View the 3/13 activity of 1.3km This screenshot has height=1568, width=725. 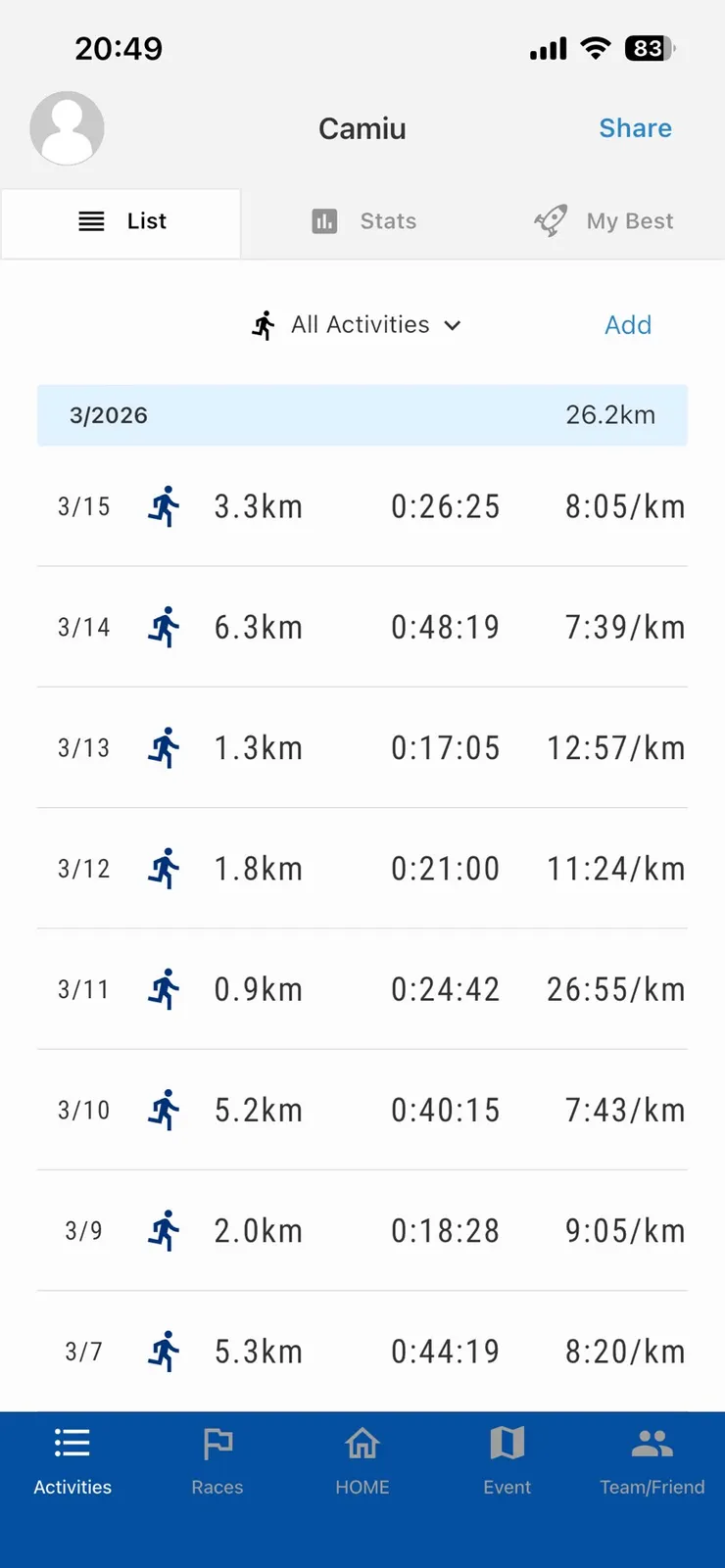click(x=362, y=748)
